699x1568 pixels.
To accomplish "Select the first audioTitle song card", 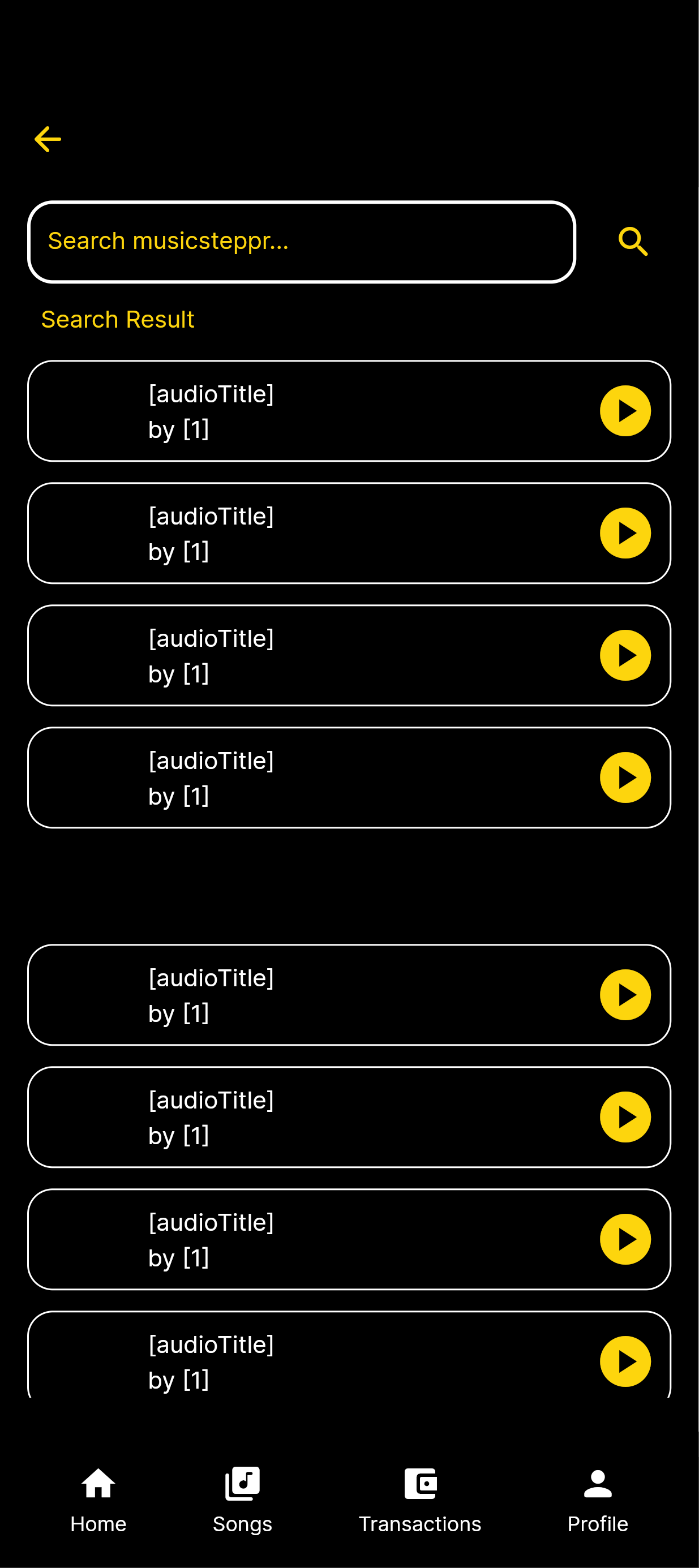I will [x=305, y=410].
